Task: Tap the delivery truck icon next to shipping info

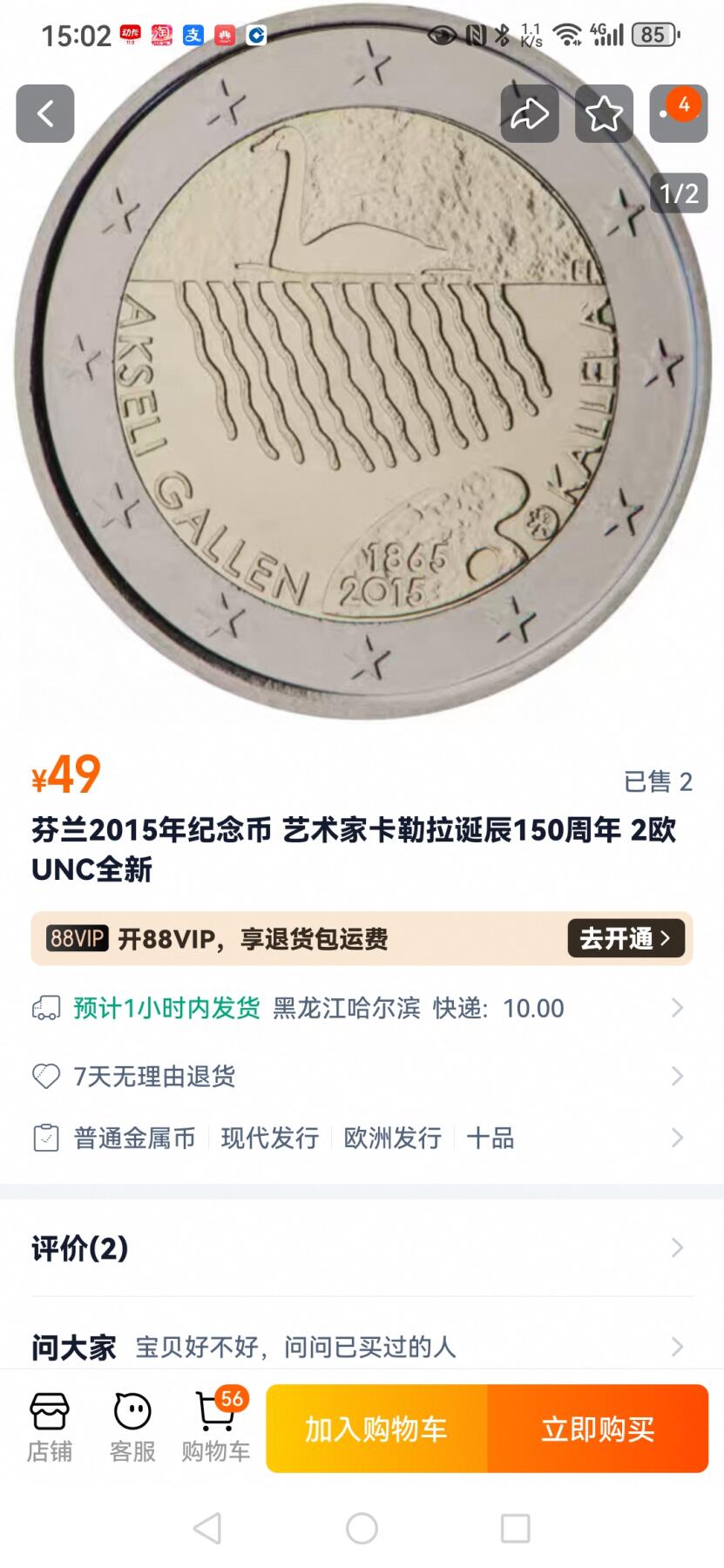Action: [x=44, y=1008]
